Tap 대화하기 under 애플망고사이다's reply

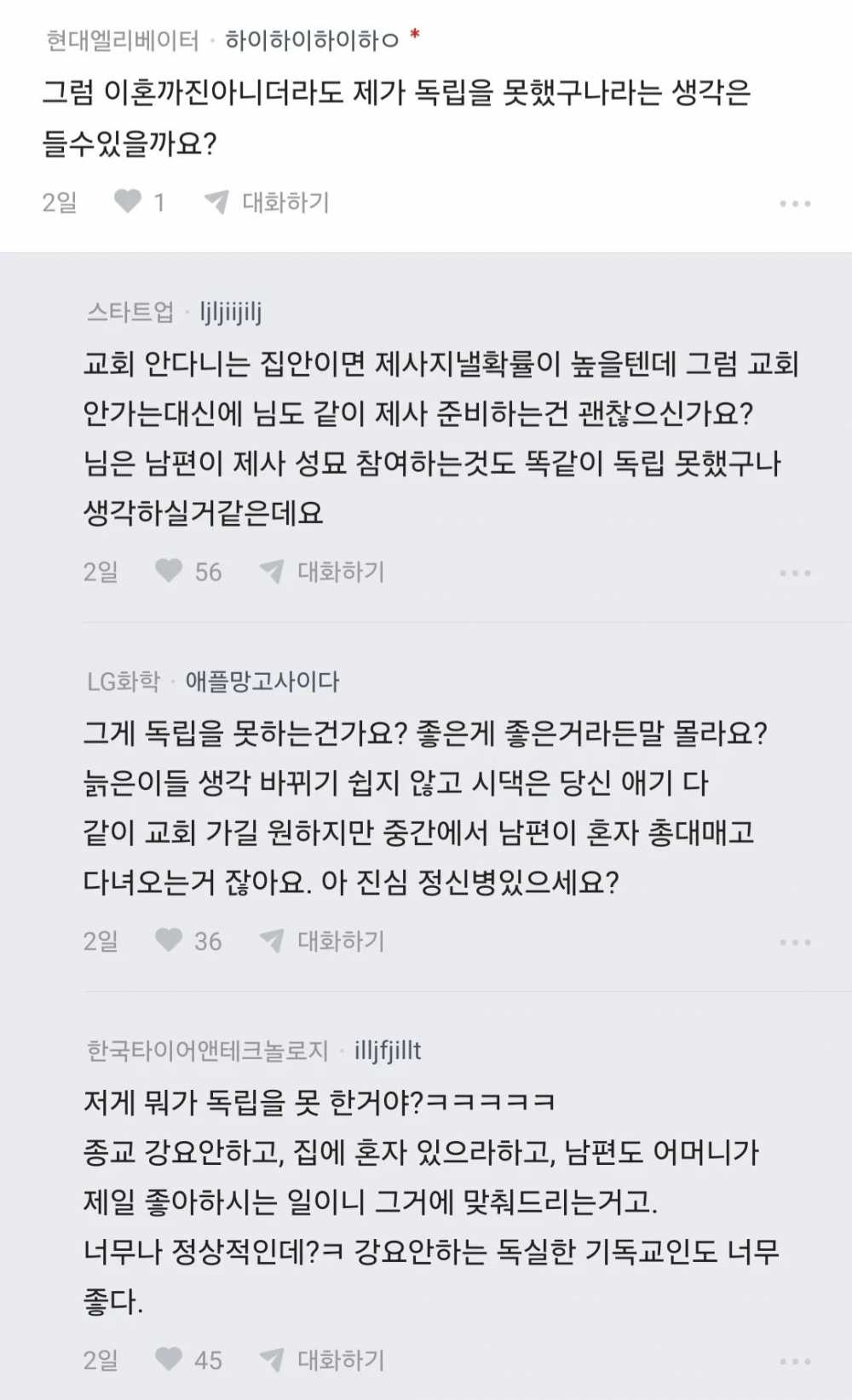tap(322, 941)
